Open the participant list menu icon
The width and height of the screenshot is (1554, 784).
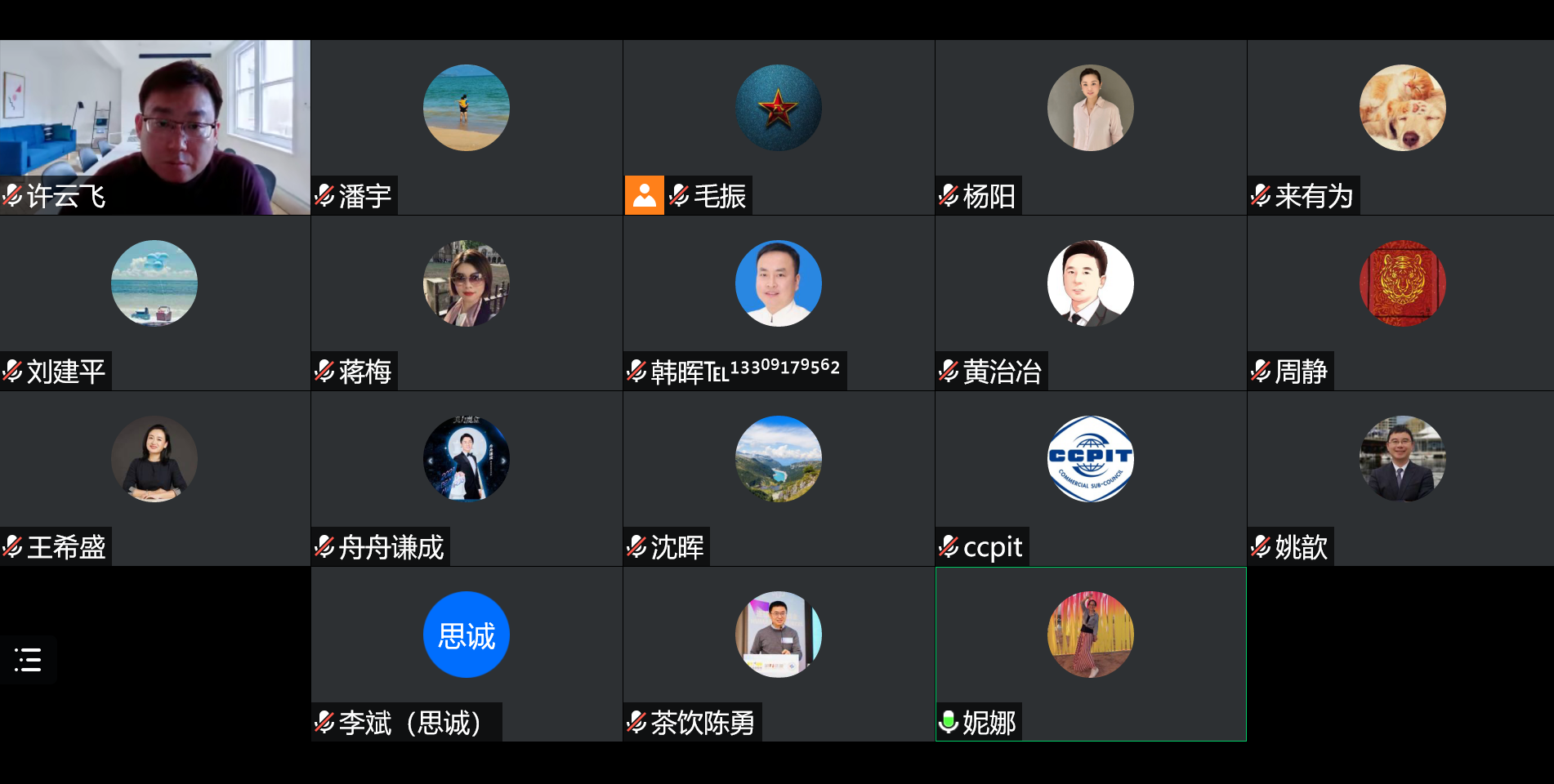pyautogui.click(x=28, y=659)
